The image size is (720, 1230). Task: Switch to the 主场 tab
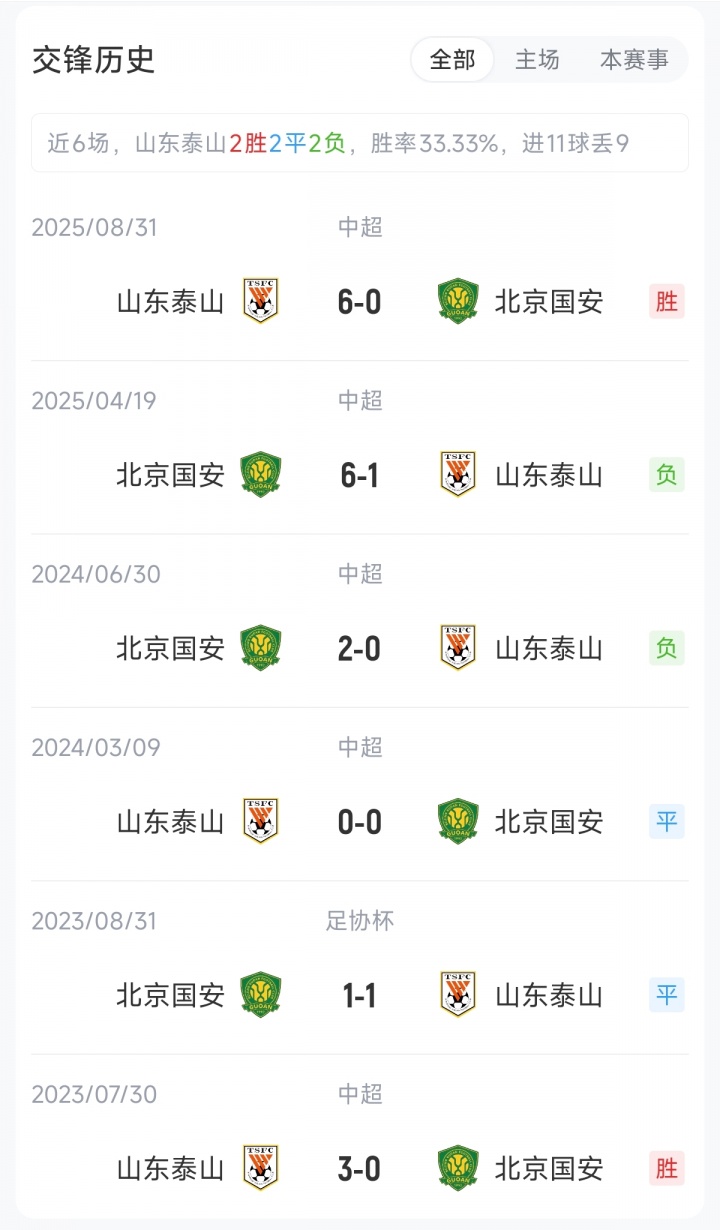pos(537,60)
